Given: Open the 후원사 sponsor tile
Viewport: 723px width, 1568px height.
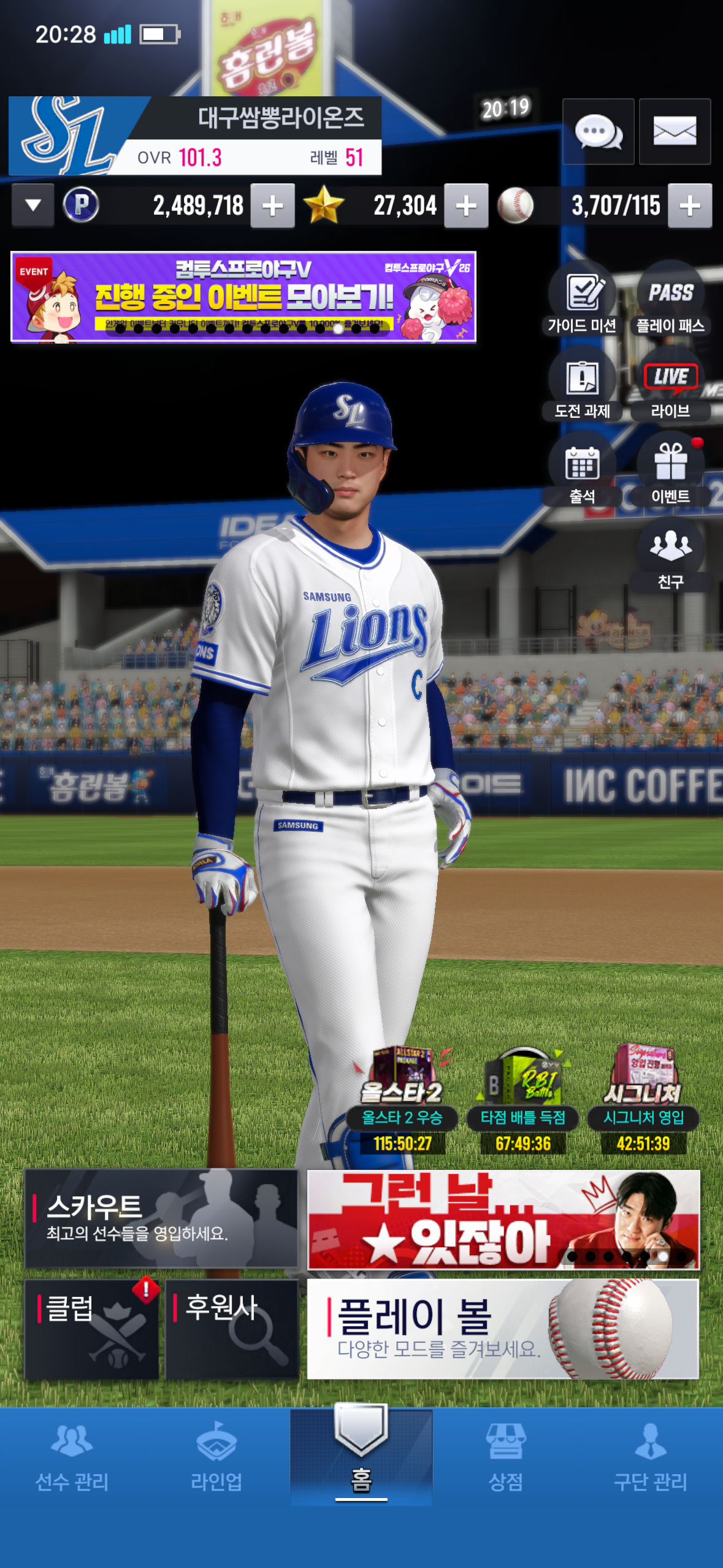Looking at the screenshot, I should tap(232, 1329).
